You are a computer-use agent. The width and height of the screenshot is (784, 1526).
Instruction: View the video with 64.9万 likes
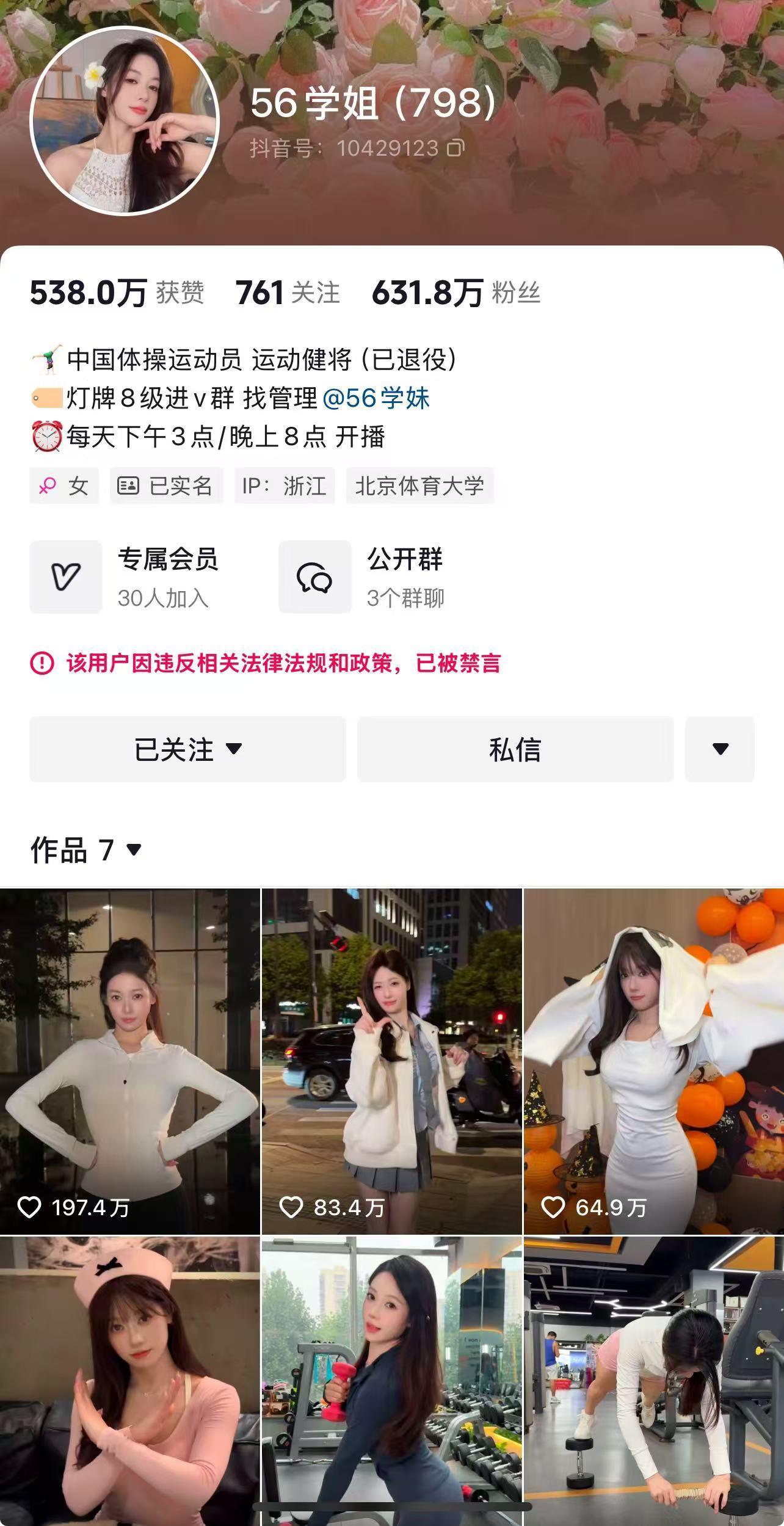click(x=653, y=1061)
